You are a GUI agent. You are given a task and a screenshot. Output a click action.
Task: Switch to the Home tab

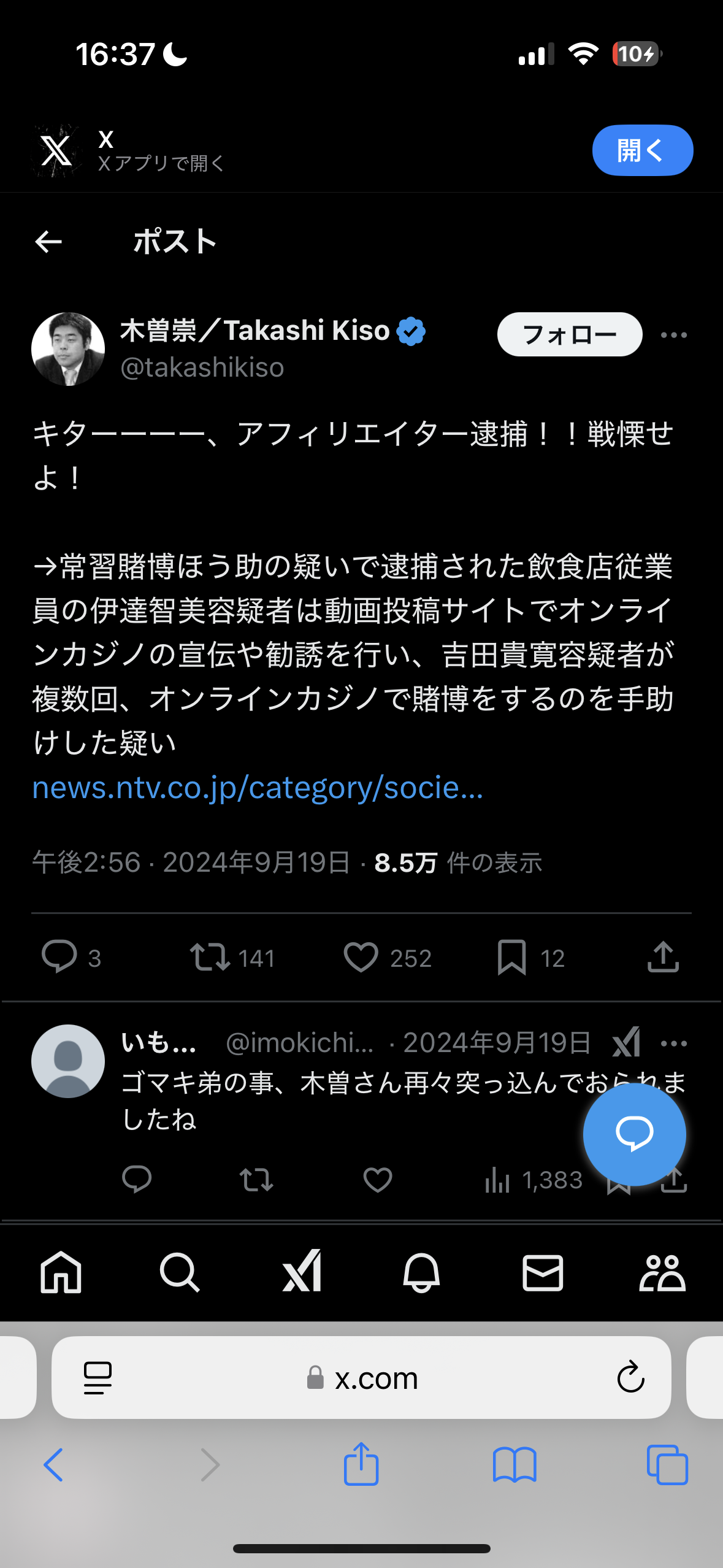pos(61,1272)
